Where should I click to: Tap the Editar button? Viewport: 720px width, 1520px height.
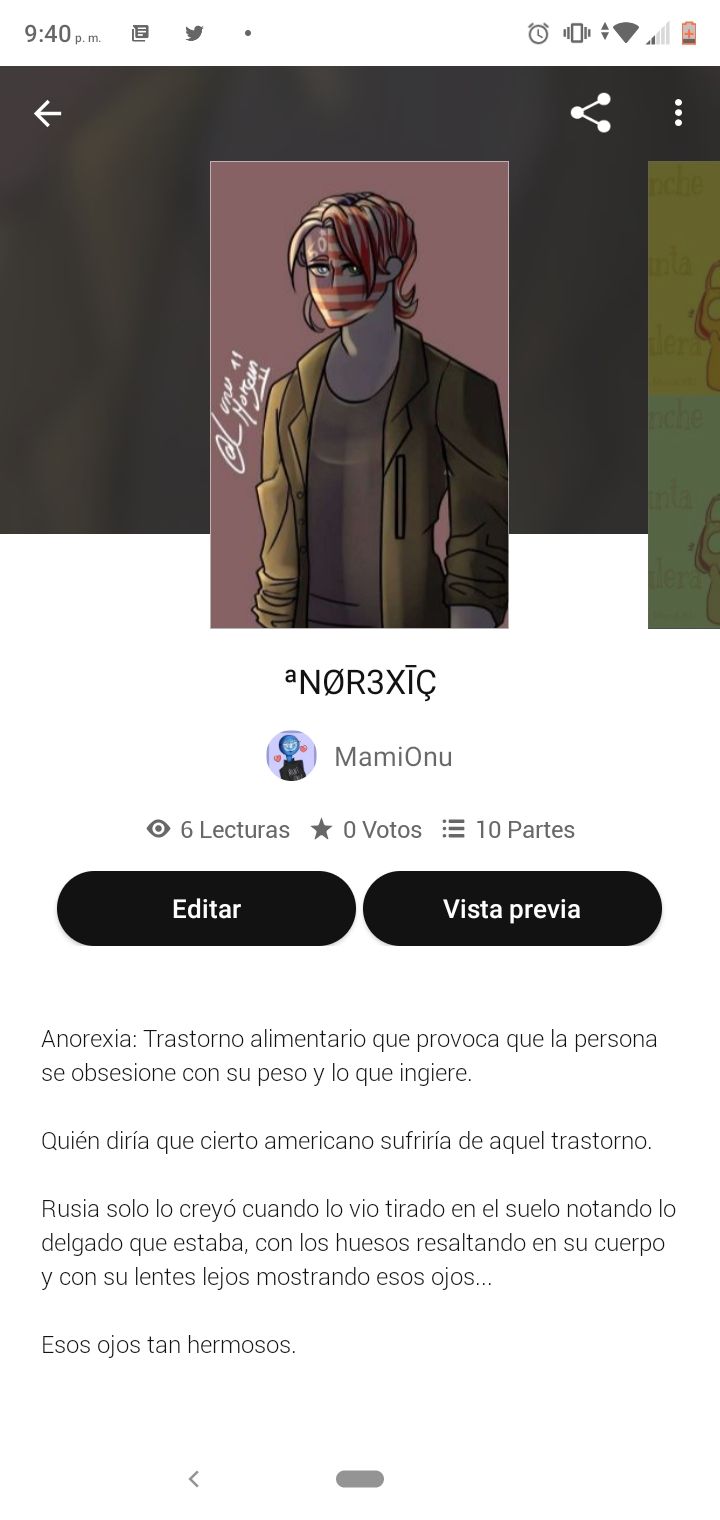point(206,908)
